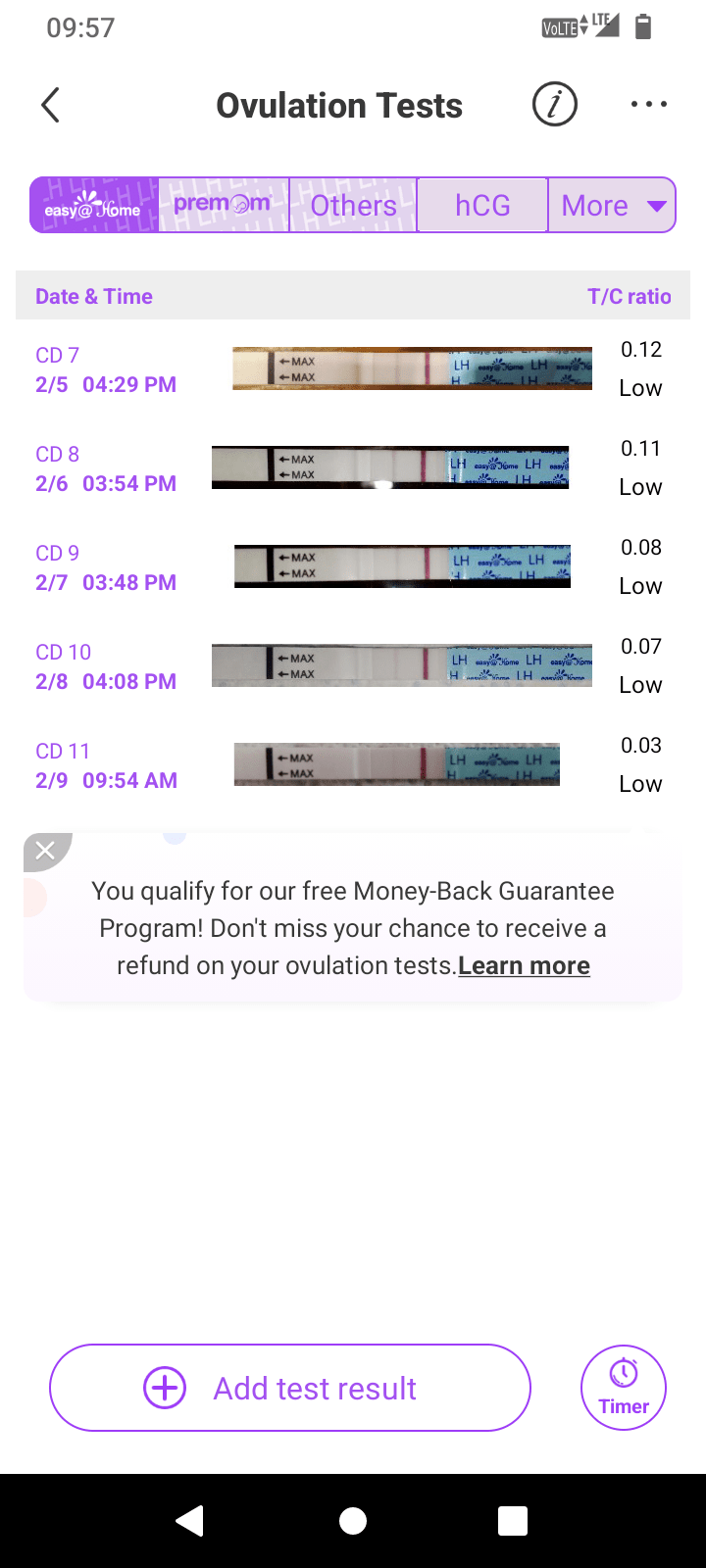
Task: Open the Timer button
Action: [x=624, y=1388]
